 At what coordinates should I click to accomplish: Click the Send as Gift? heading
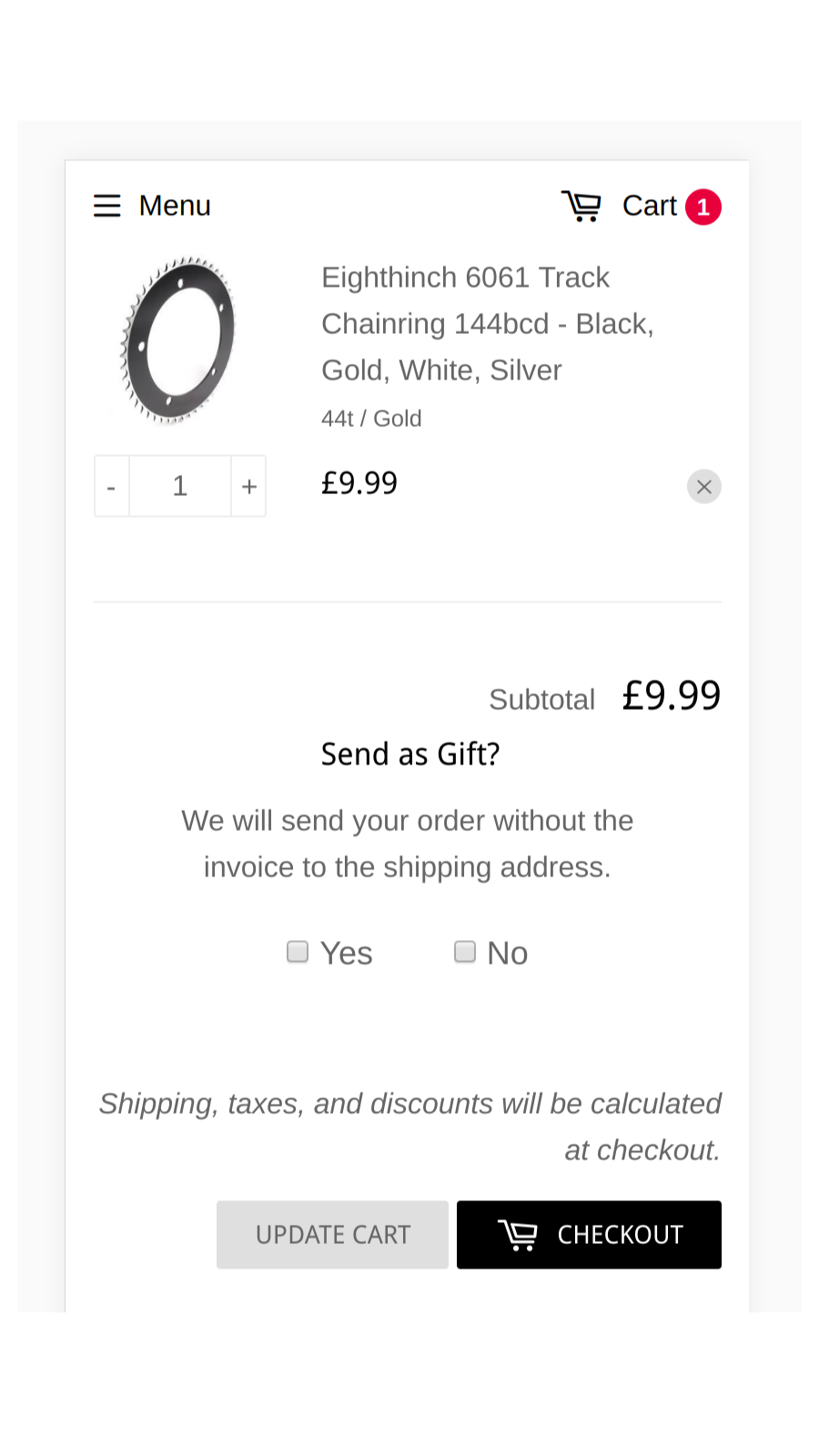click(409, 753)
